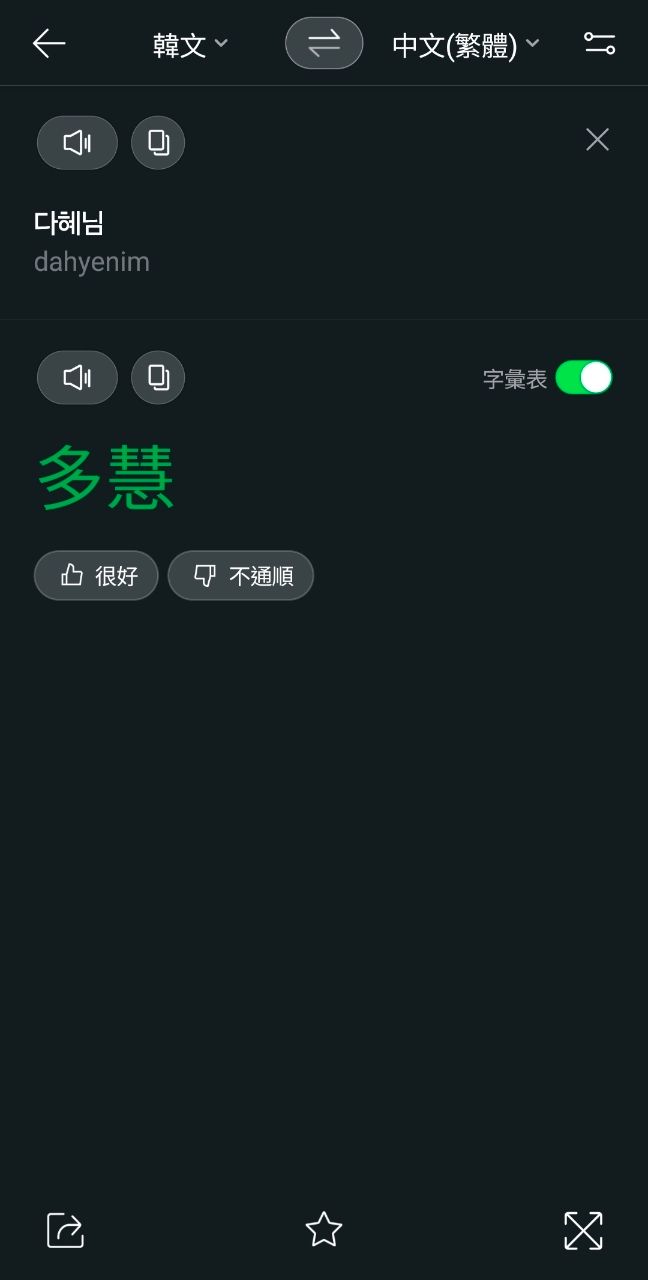This screenshot has height=1280, width=648.
Task: Turn off the 字彙表 switch
Action: [x=583, y=378]
